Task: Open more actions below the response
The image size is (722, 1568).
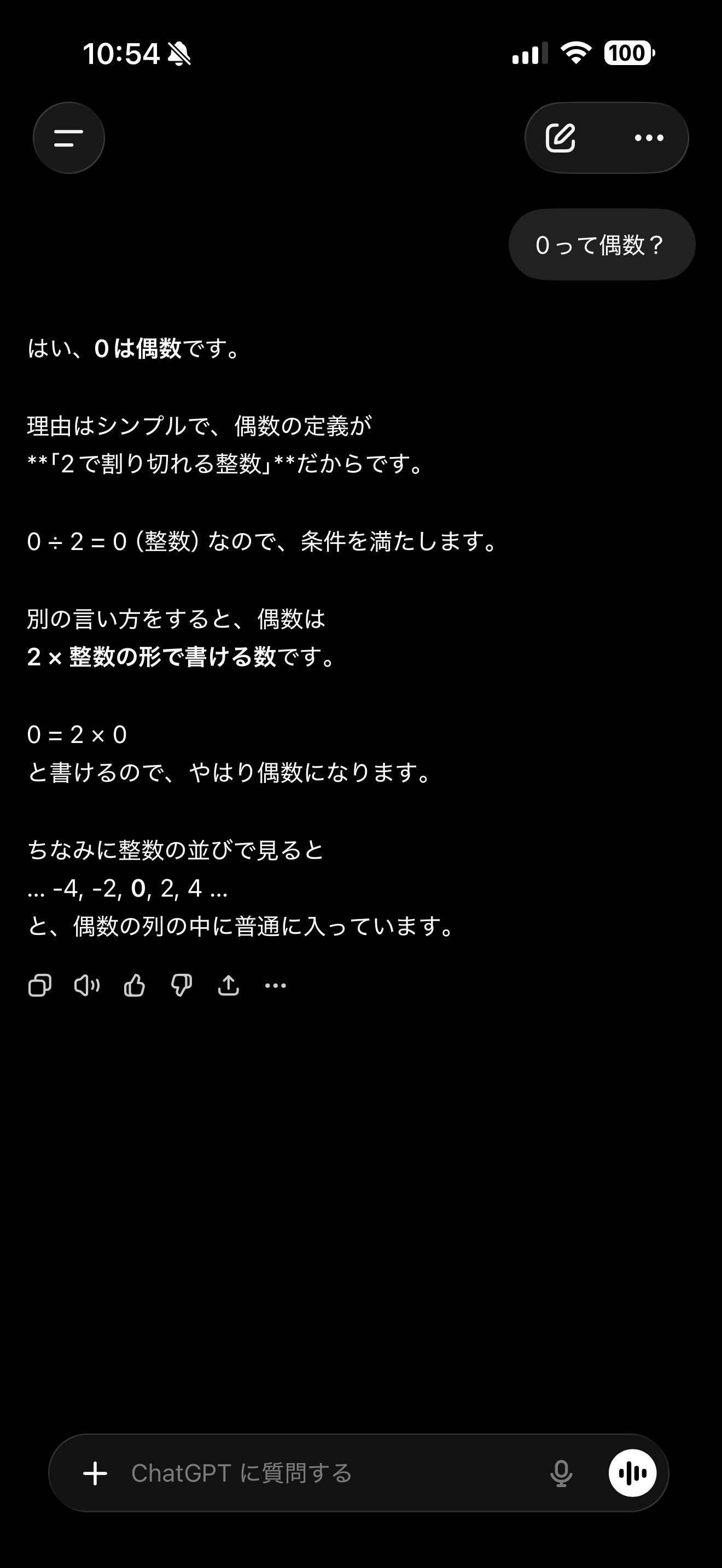Action: tap(275, 986)
